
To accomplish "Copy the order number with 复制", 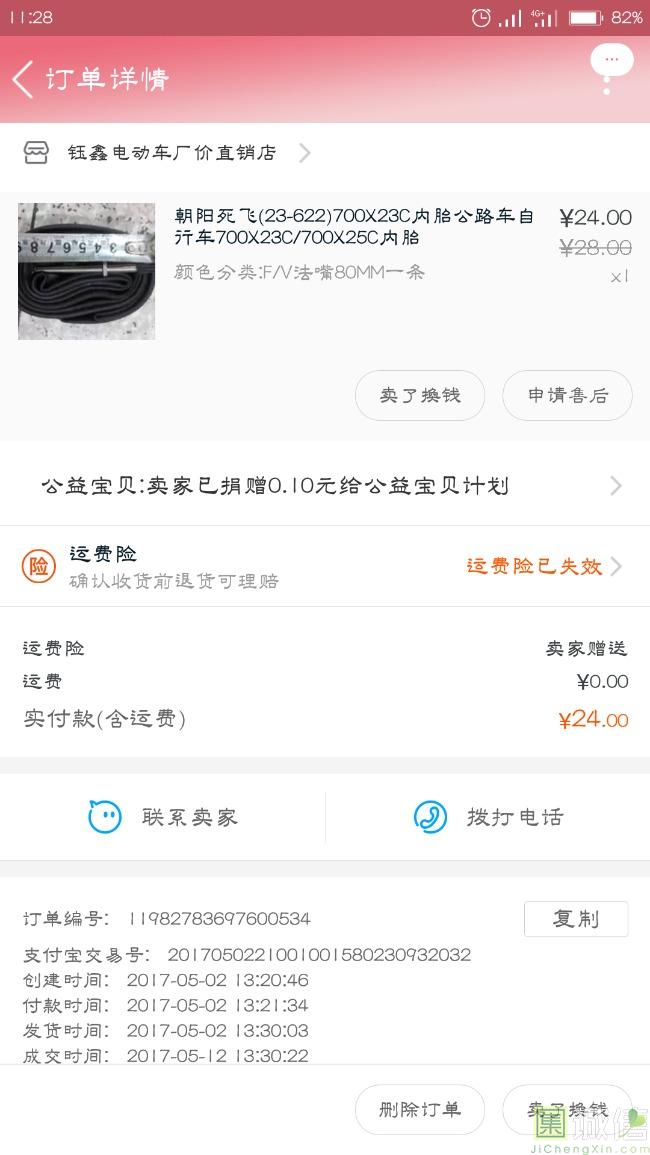I will (x=576, y=919).
